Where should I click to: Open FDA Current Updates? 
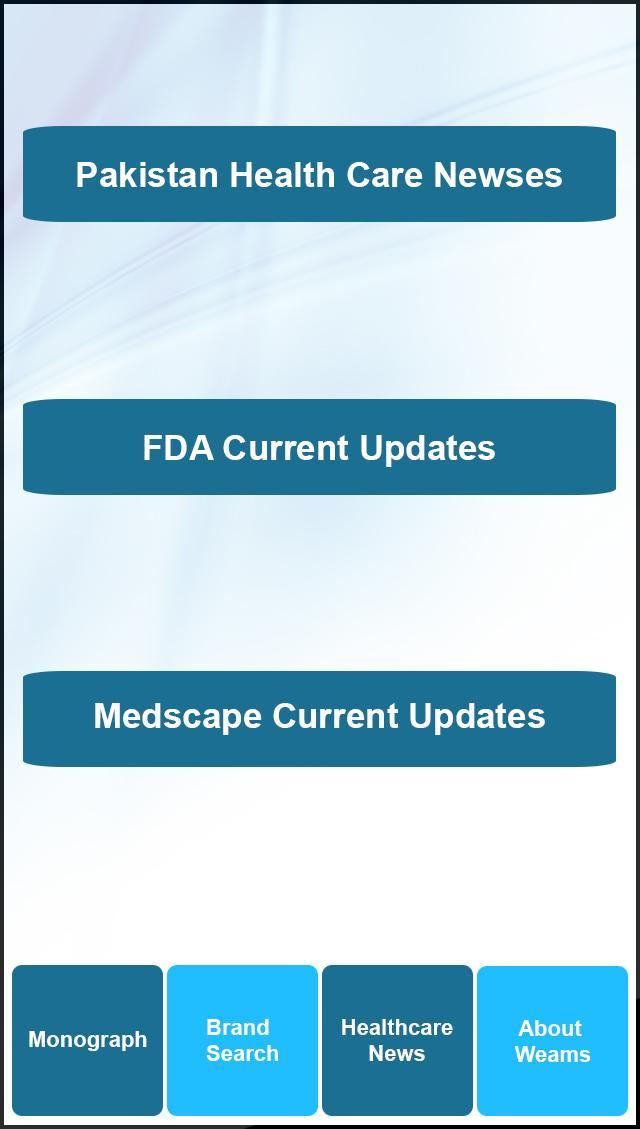click(x=319, y=447)
